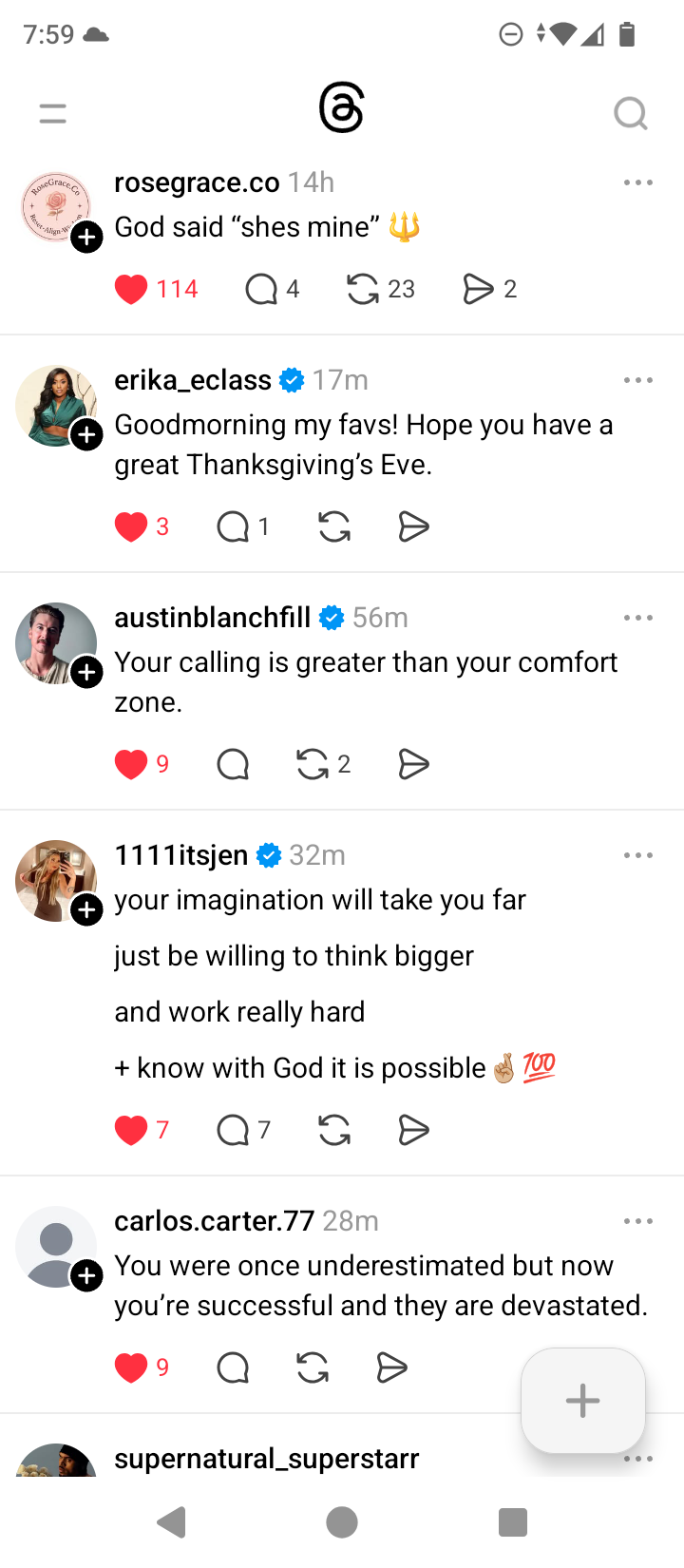Viewport: 684px width, 1568px height.
Task: Open the search magnifier icon
Action: pyautogui.click(x=630, y=114)
